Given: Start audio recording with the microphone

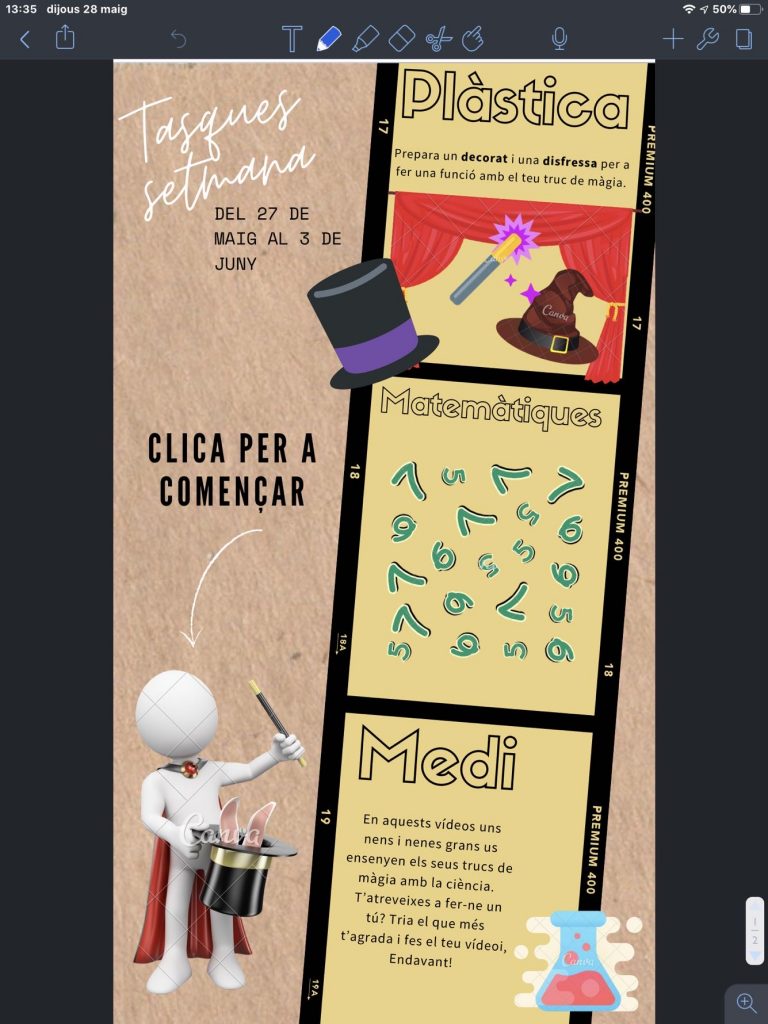Looking at the screenshot, I should tap(559, 39).
